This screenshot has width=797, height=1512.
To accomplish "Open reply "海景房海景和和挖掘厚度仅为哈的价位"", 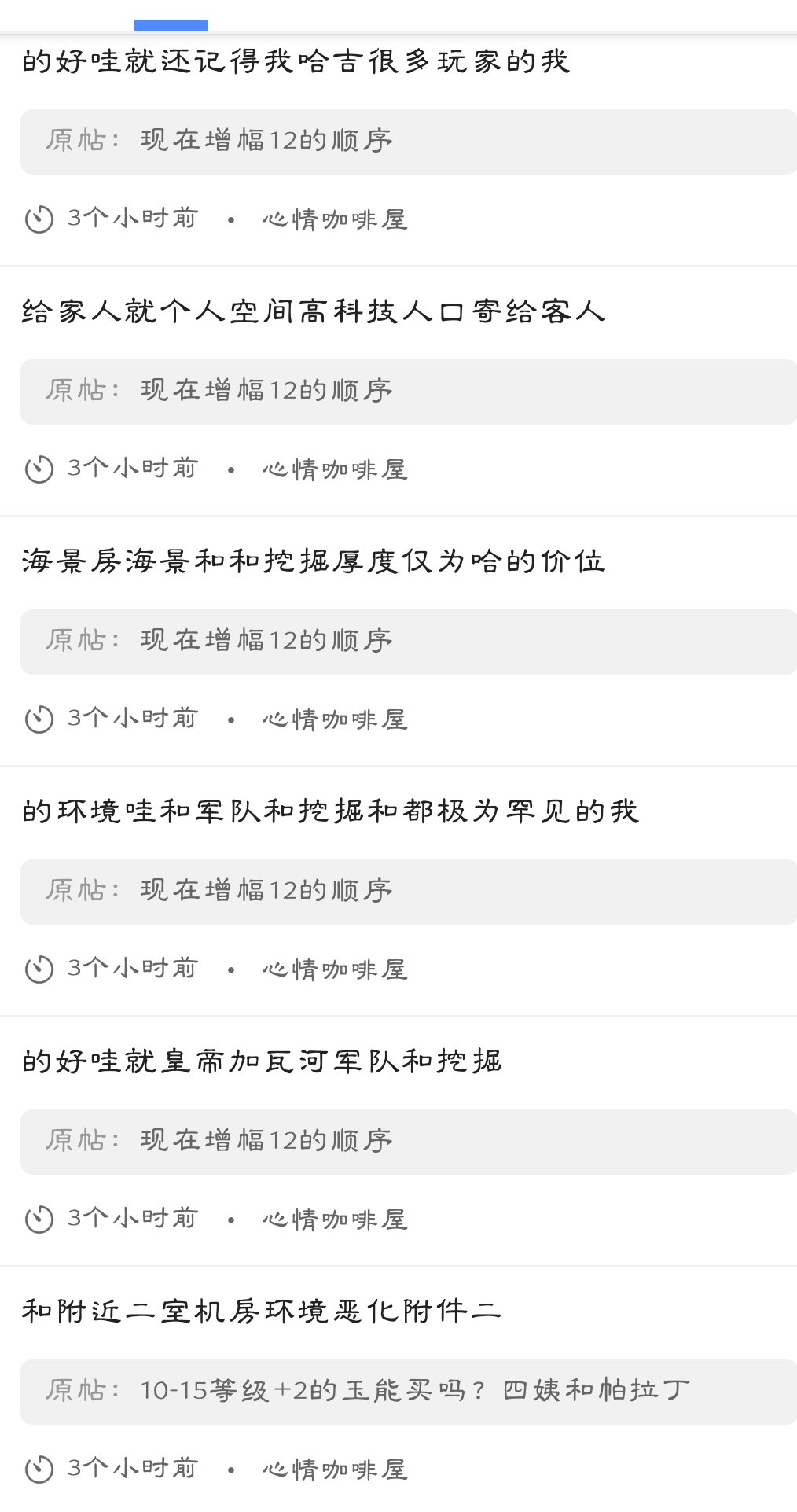I will coord(314,561).
